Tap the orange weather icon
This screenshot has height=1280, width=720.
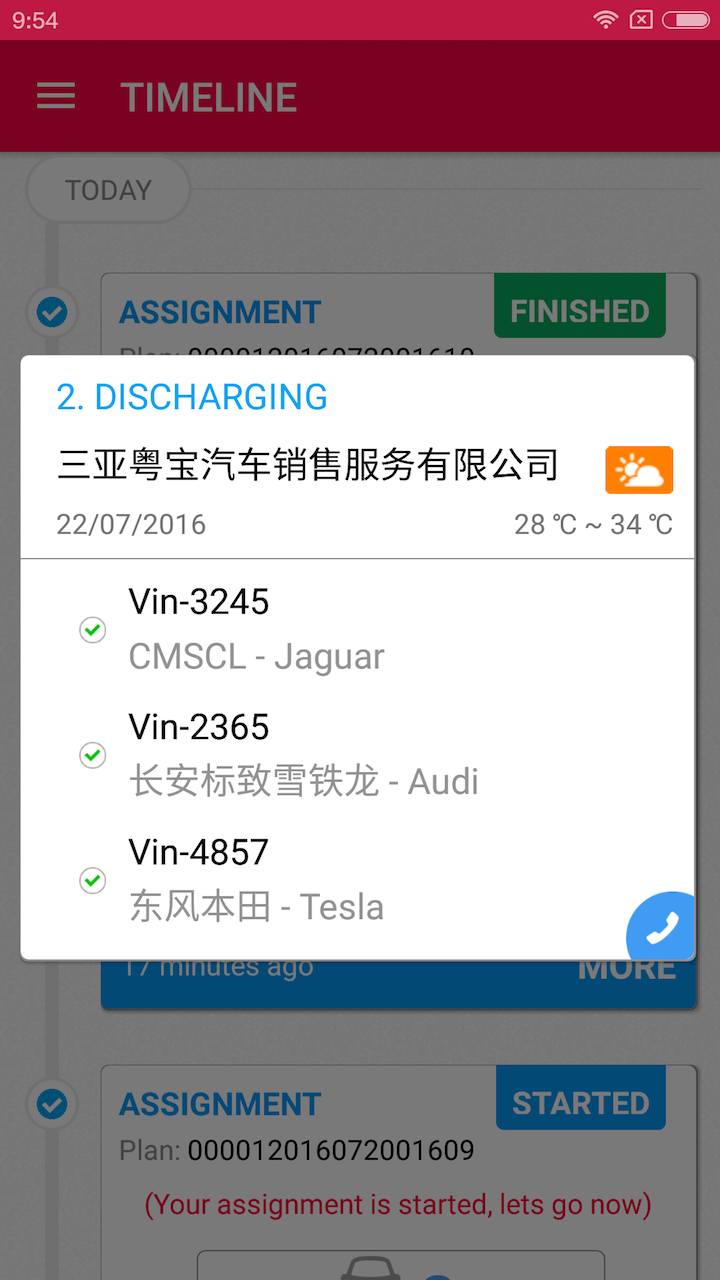[x=639, y=470]
